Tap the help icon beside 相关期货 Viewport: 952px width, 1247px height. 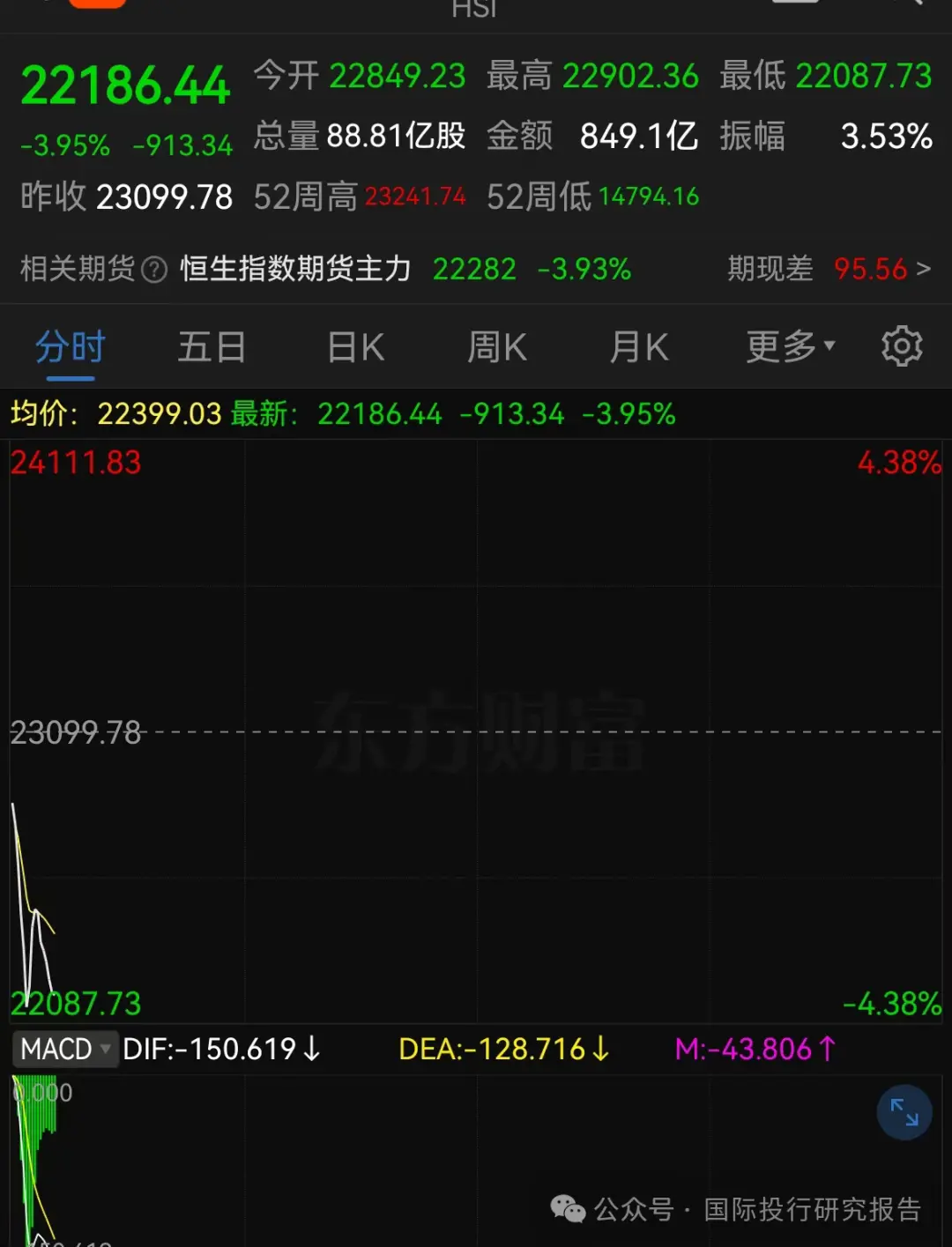(154, 270)
